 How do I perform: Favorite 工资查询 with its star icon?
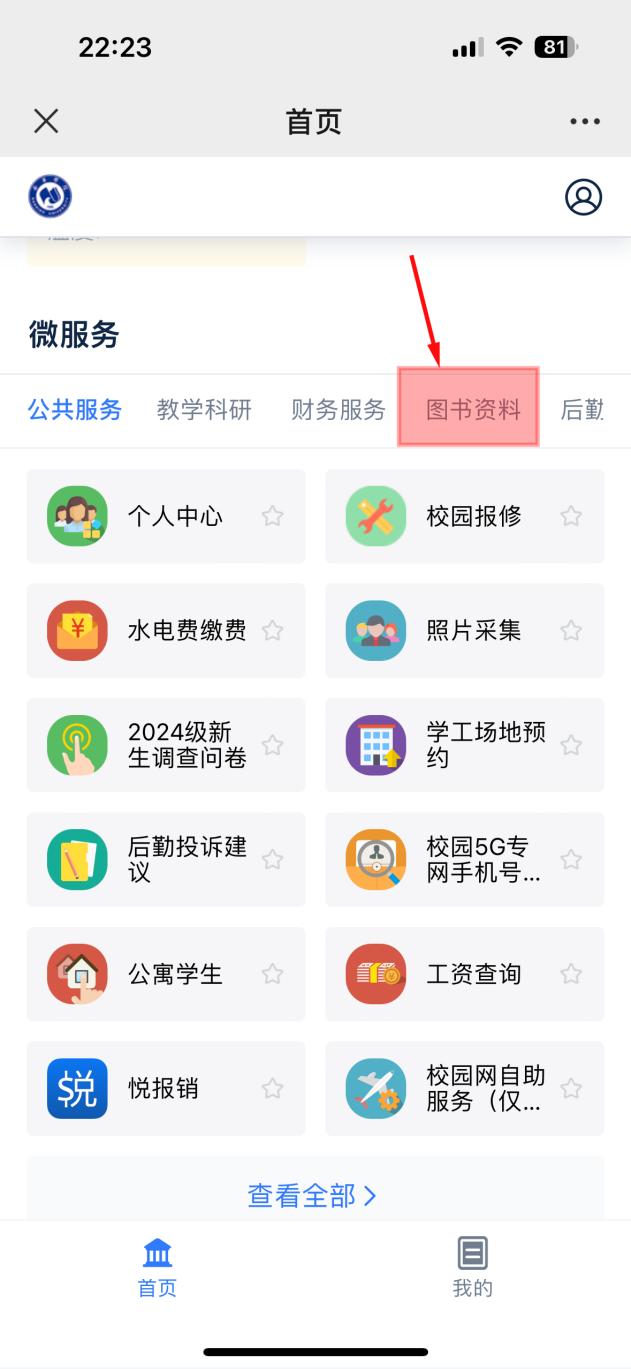tap(571, 974)
